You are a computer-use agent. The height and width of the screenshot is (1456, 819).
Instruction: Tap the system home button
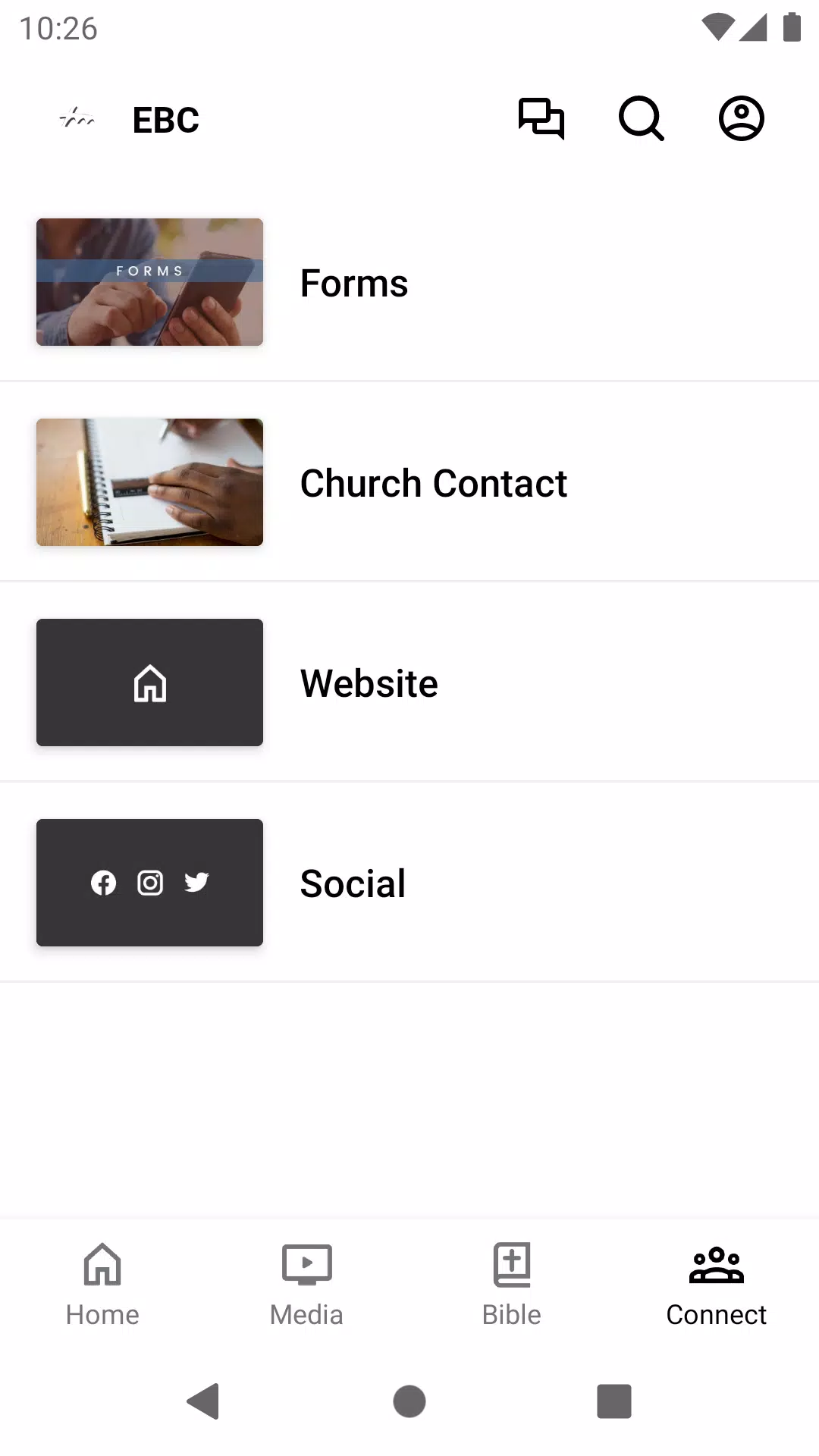(x=409, y=1401)
